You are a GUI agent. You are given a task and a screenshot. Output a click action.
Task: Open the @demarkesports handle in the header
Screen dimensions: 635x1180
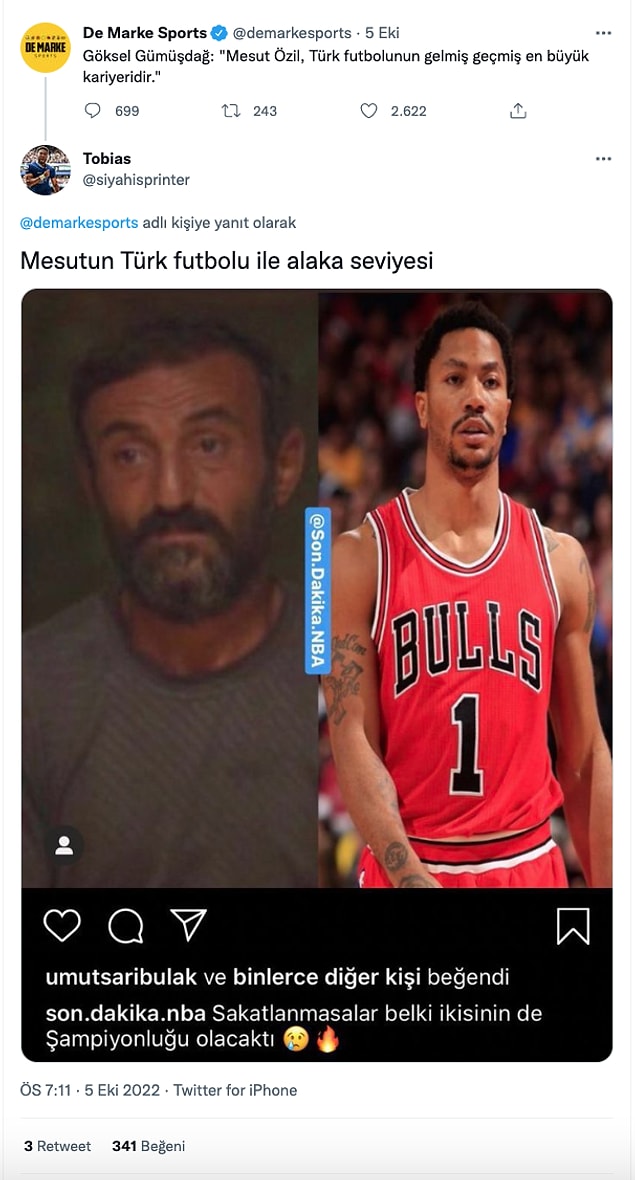coord(292,33)
